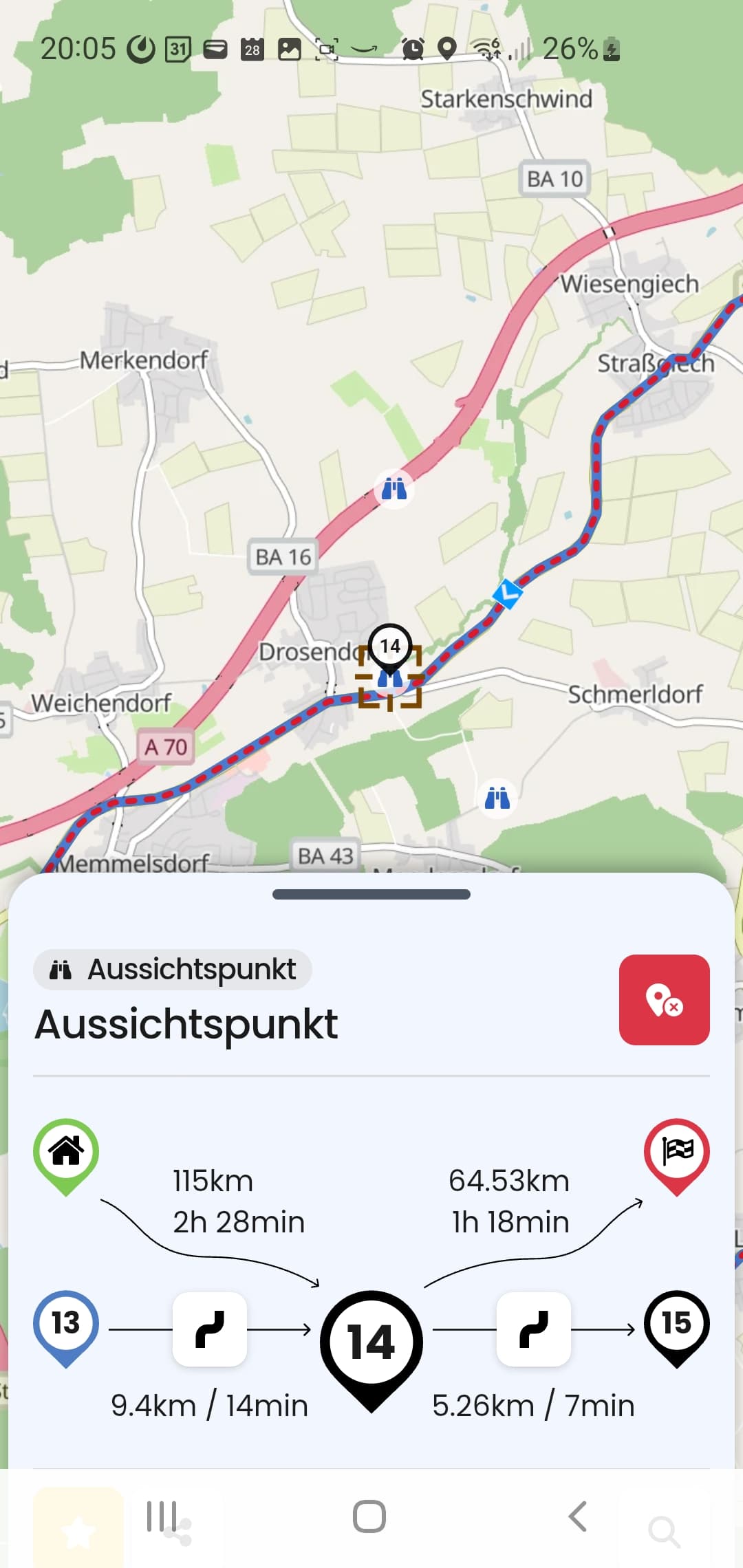The width and height of the screenshot is (743, 1568).
Task: Jump to waypoint 15 marker in the panel
Action: [677, 1329]
